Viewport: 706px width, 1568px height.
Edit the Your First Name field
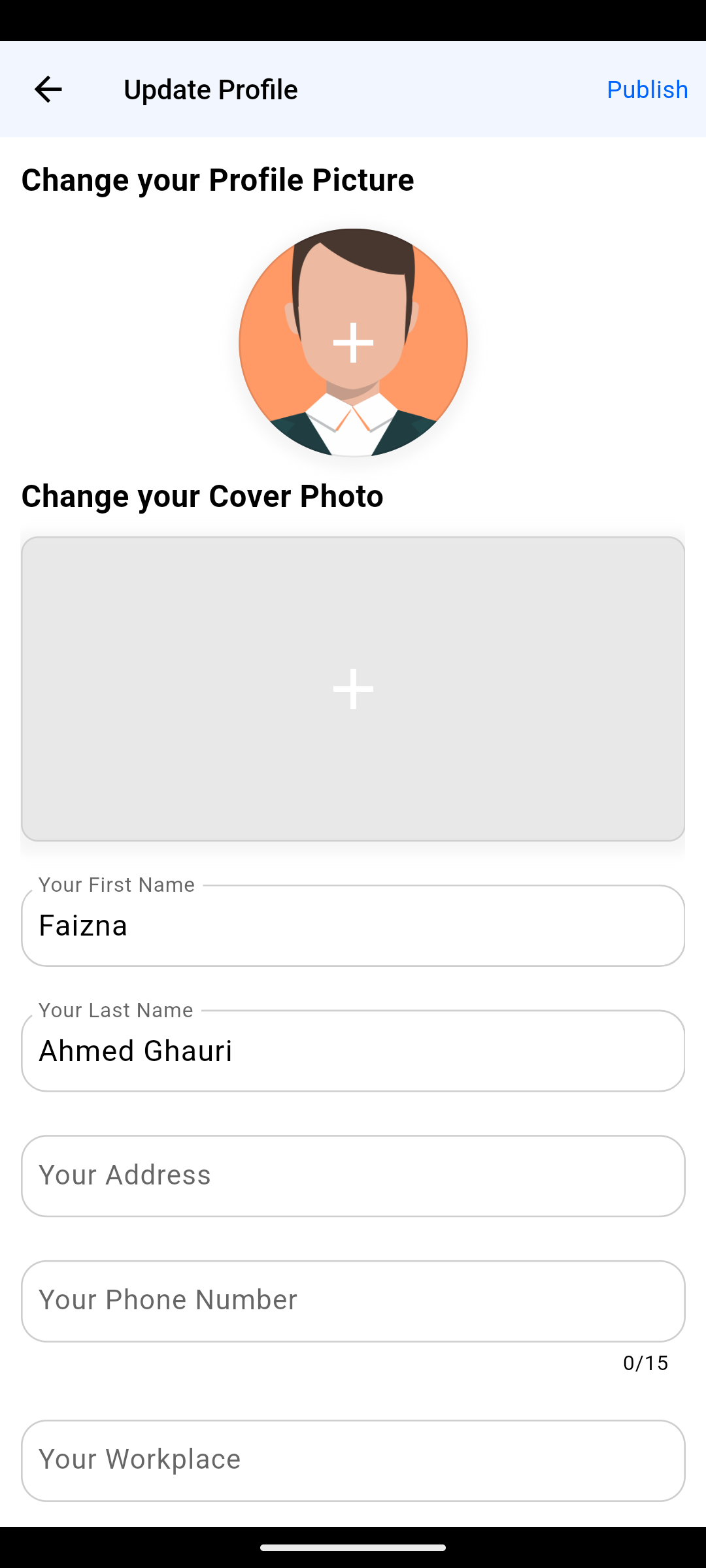(x=353, y=926)
